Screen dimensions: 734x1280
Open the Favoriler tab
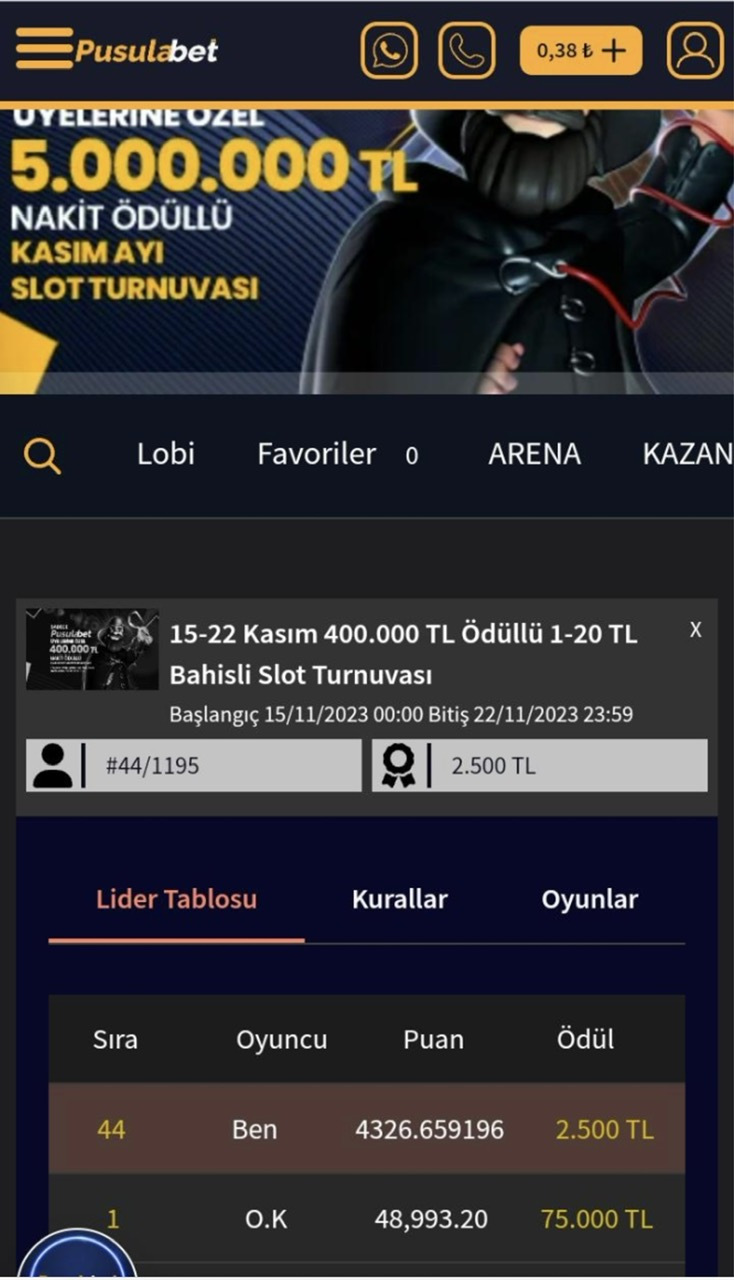click(x=317, y=454)
